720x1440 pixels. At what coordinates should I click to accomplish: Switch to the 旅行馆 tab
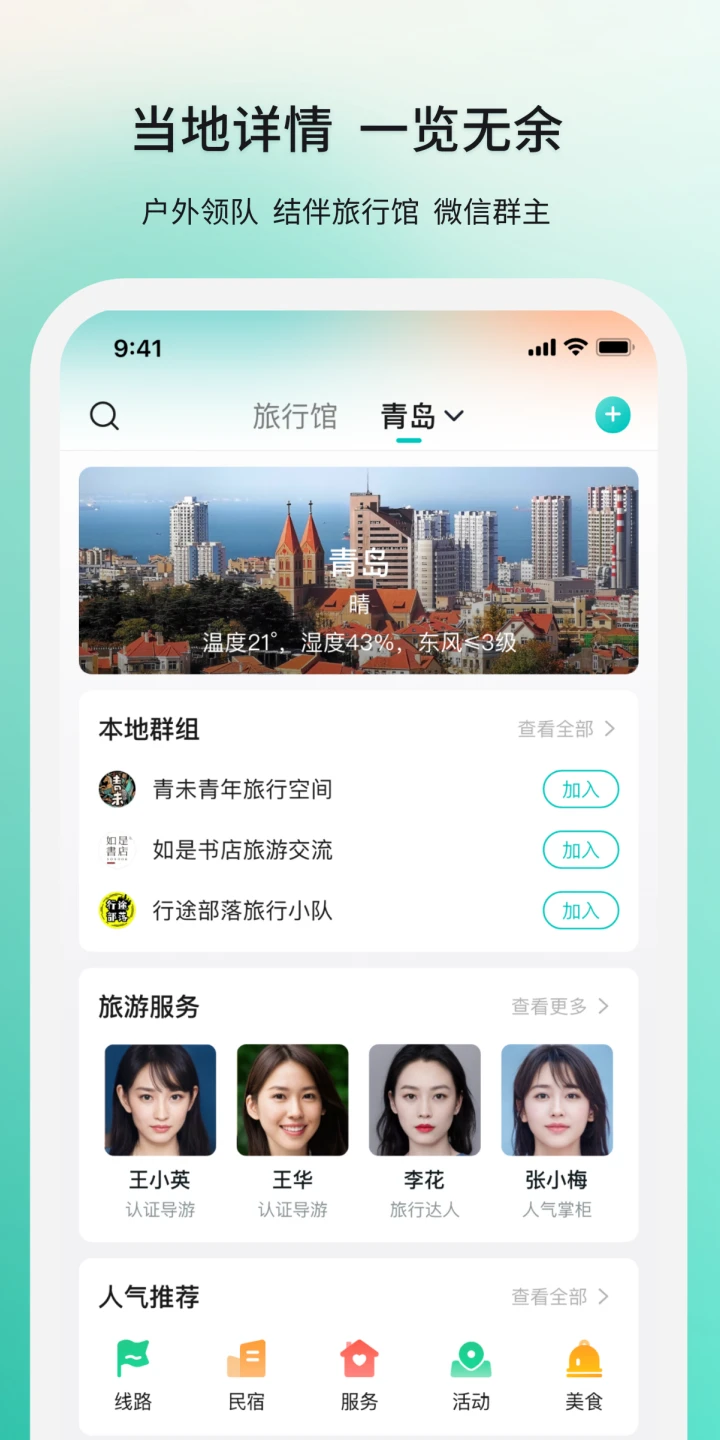coord(295,416)
